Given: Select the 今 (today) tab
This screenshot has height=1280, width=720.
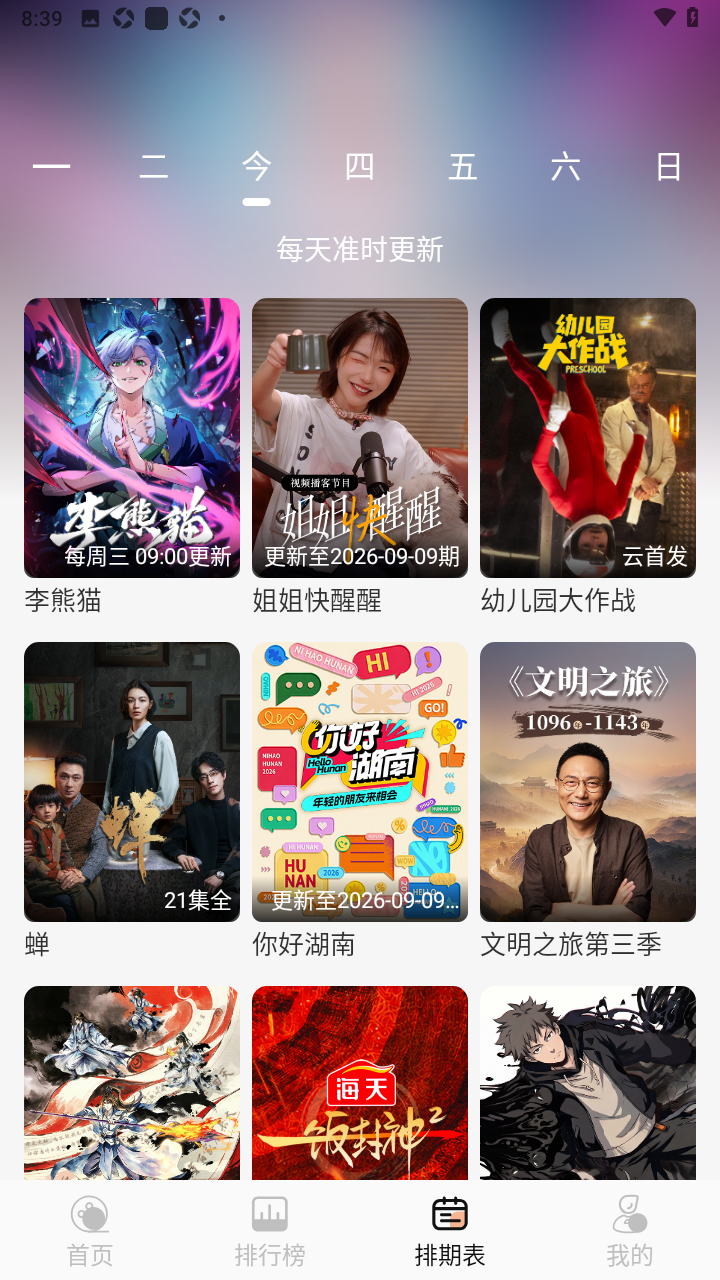Looking at the screenshot, I should (x=256, y=167).
